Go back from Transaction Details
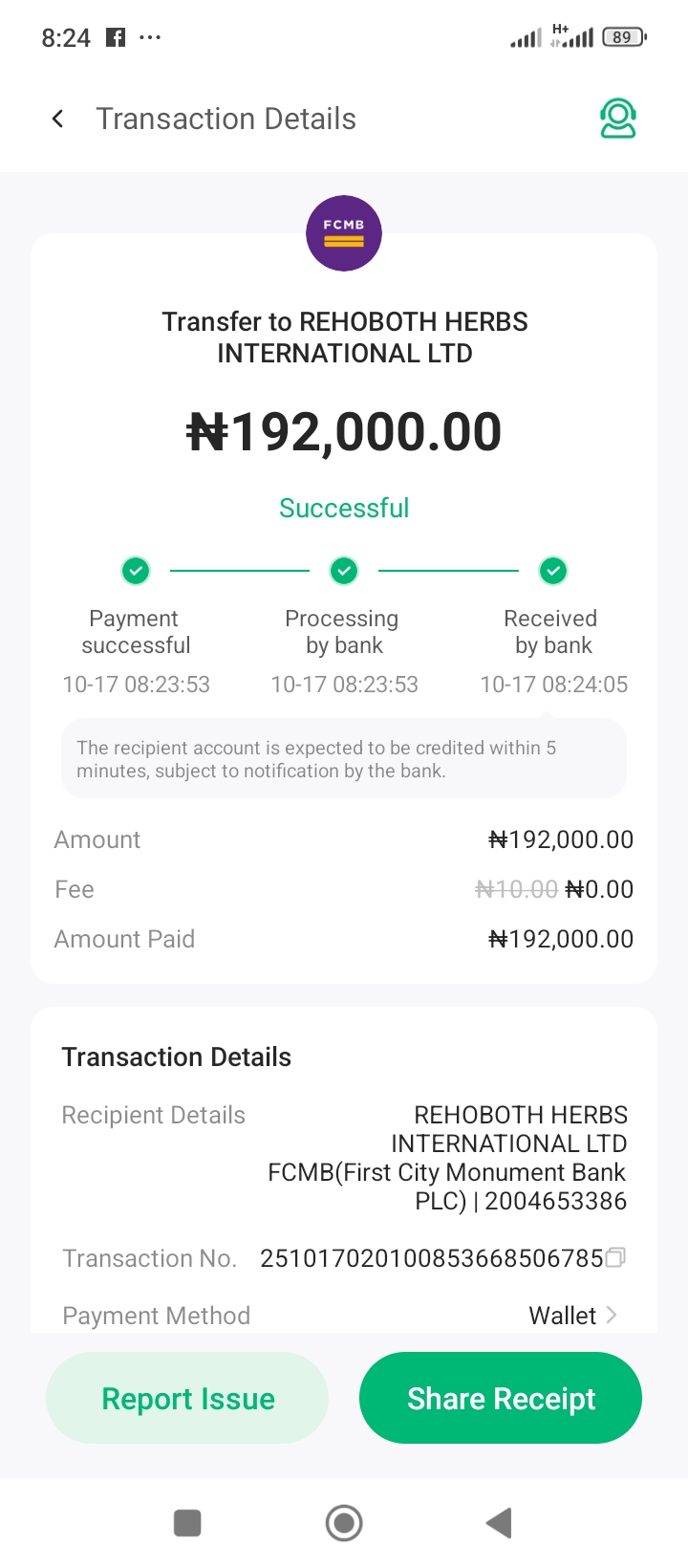Viewport: 688px width, 1568px height. [x=58, y=119]
